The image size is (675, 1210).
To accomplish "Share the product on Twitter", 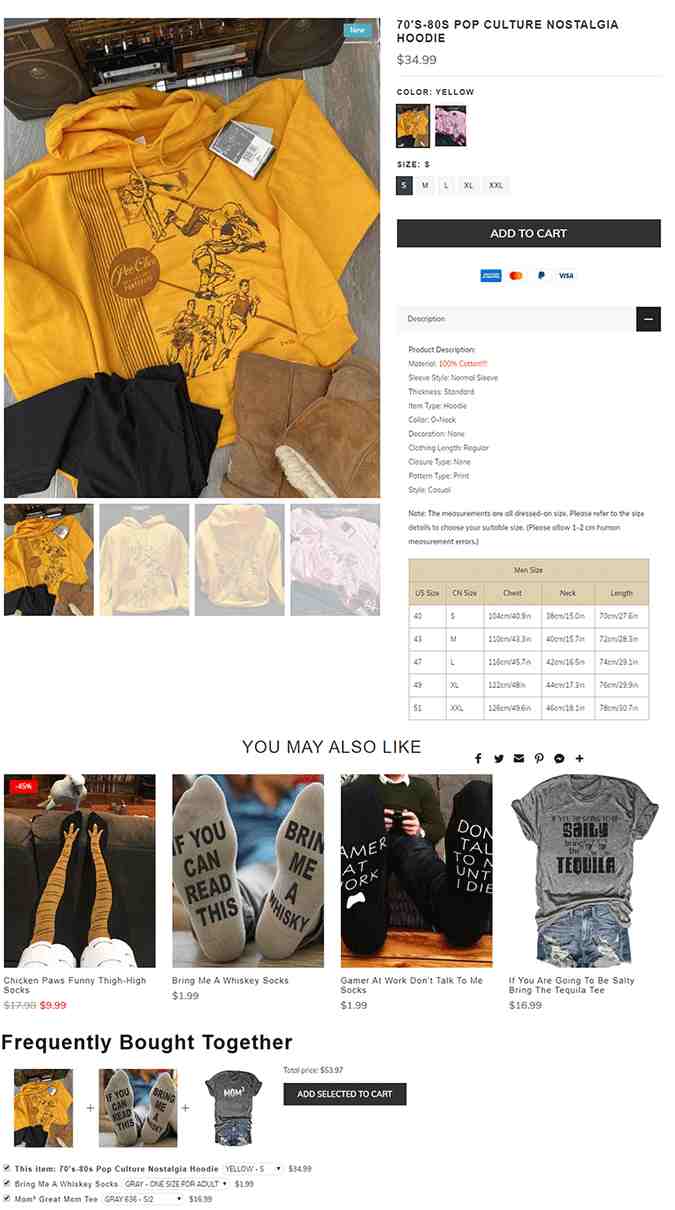I will pyautogui.click(x=498, y=759).
